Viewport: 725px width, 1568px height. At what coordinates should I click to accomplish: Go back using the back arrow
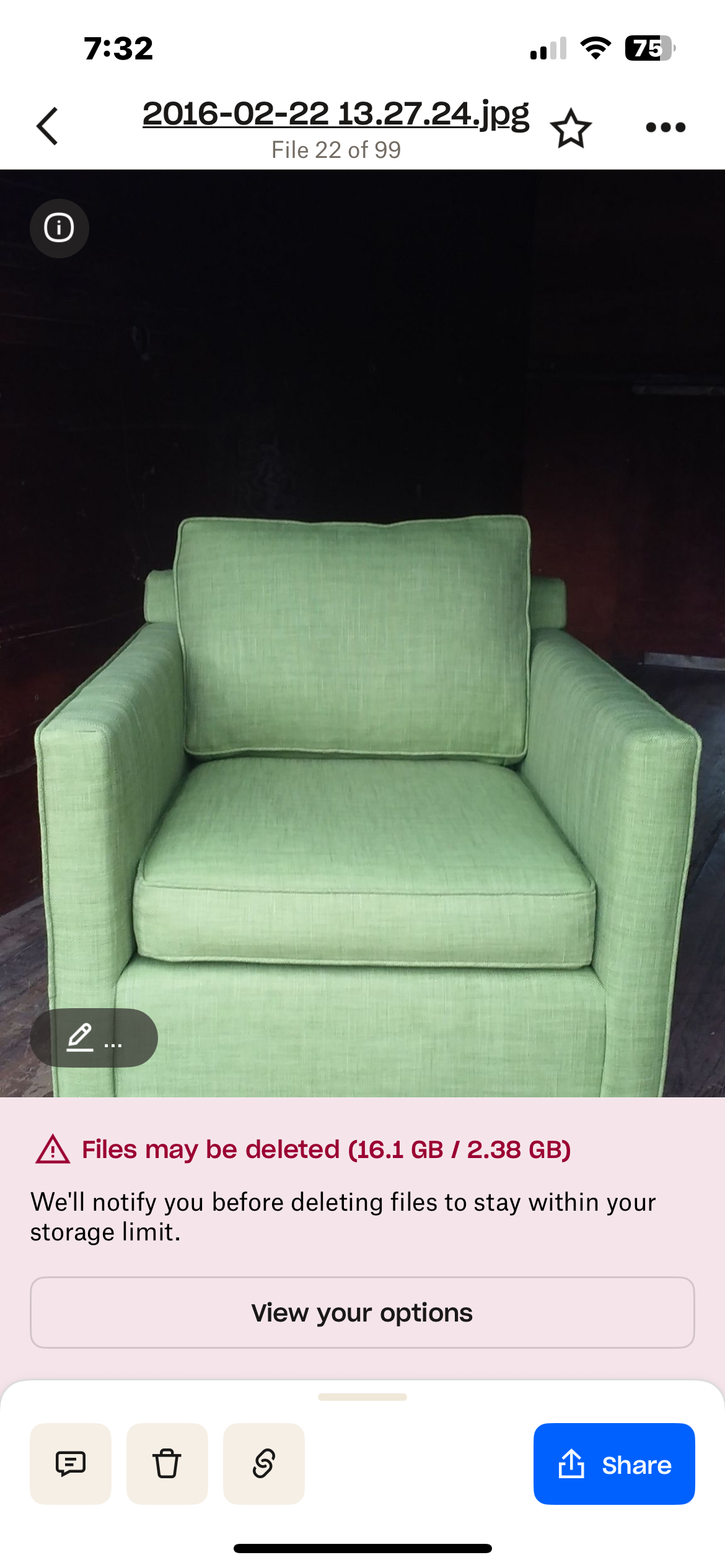coord(48,126)
